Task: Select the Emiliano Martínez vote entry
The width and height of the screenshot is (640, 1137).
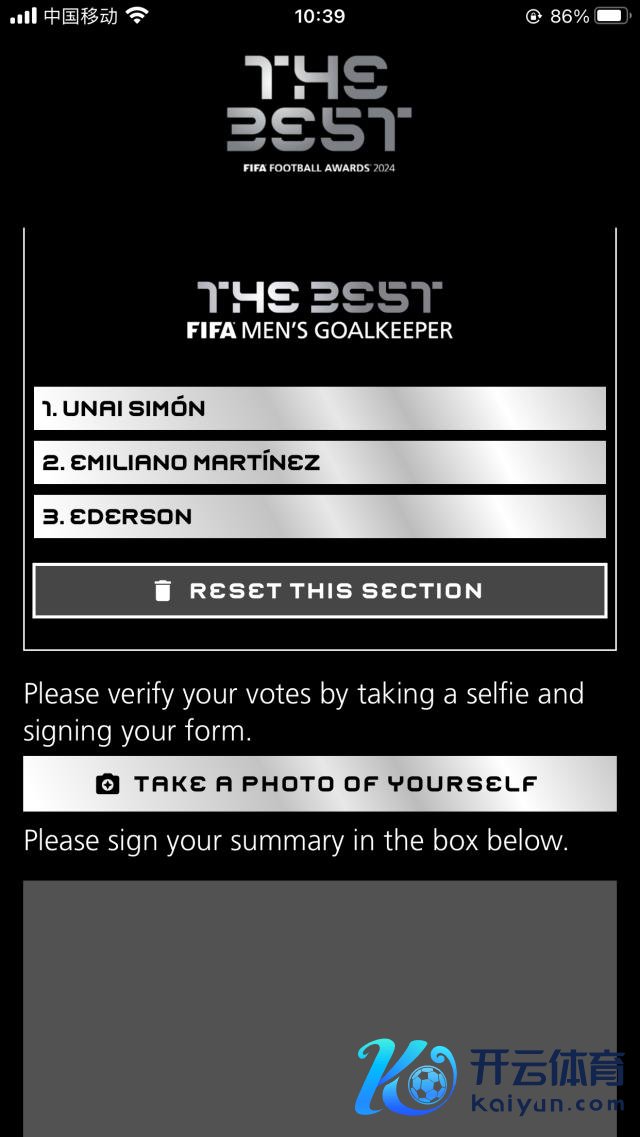Action: pos(320,462)
